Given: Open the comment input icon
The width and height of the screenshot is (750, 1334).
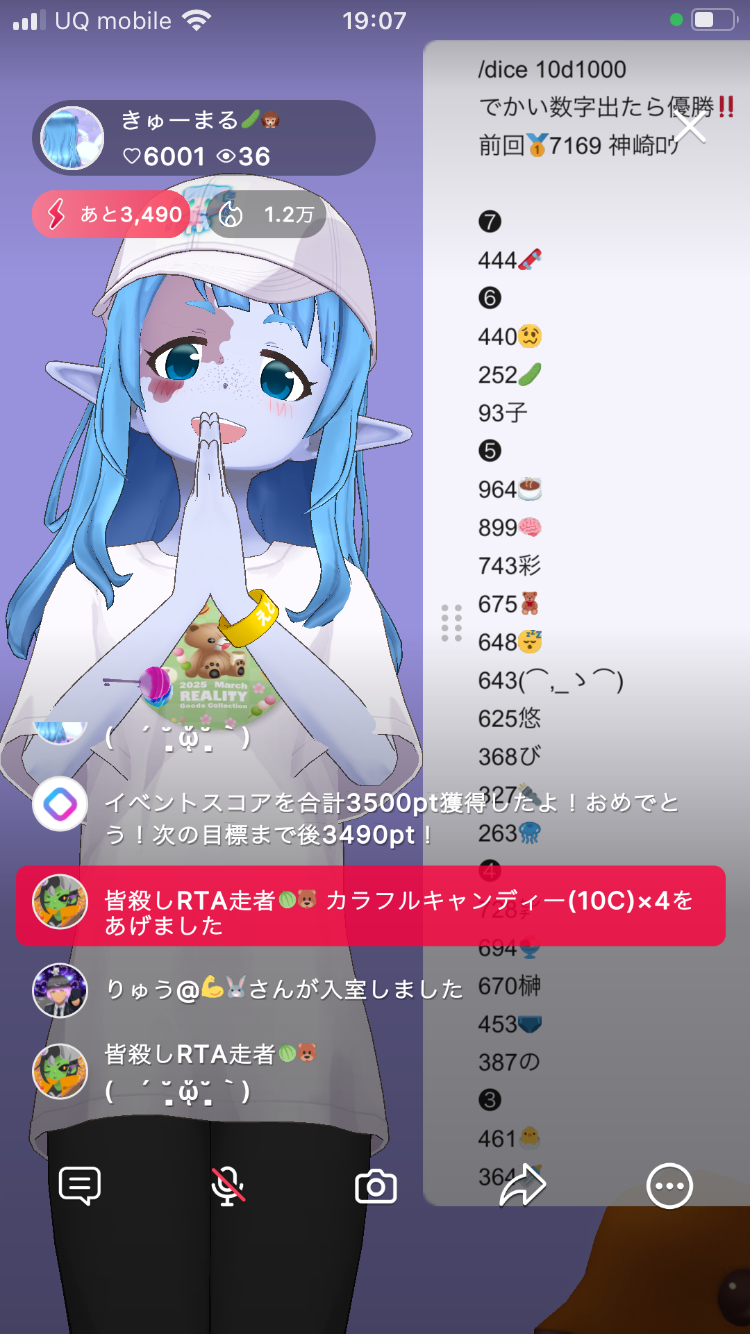Looking at the screenshot, I should click(x=80, y=1186).
